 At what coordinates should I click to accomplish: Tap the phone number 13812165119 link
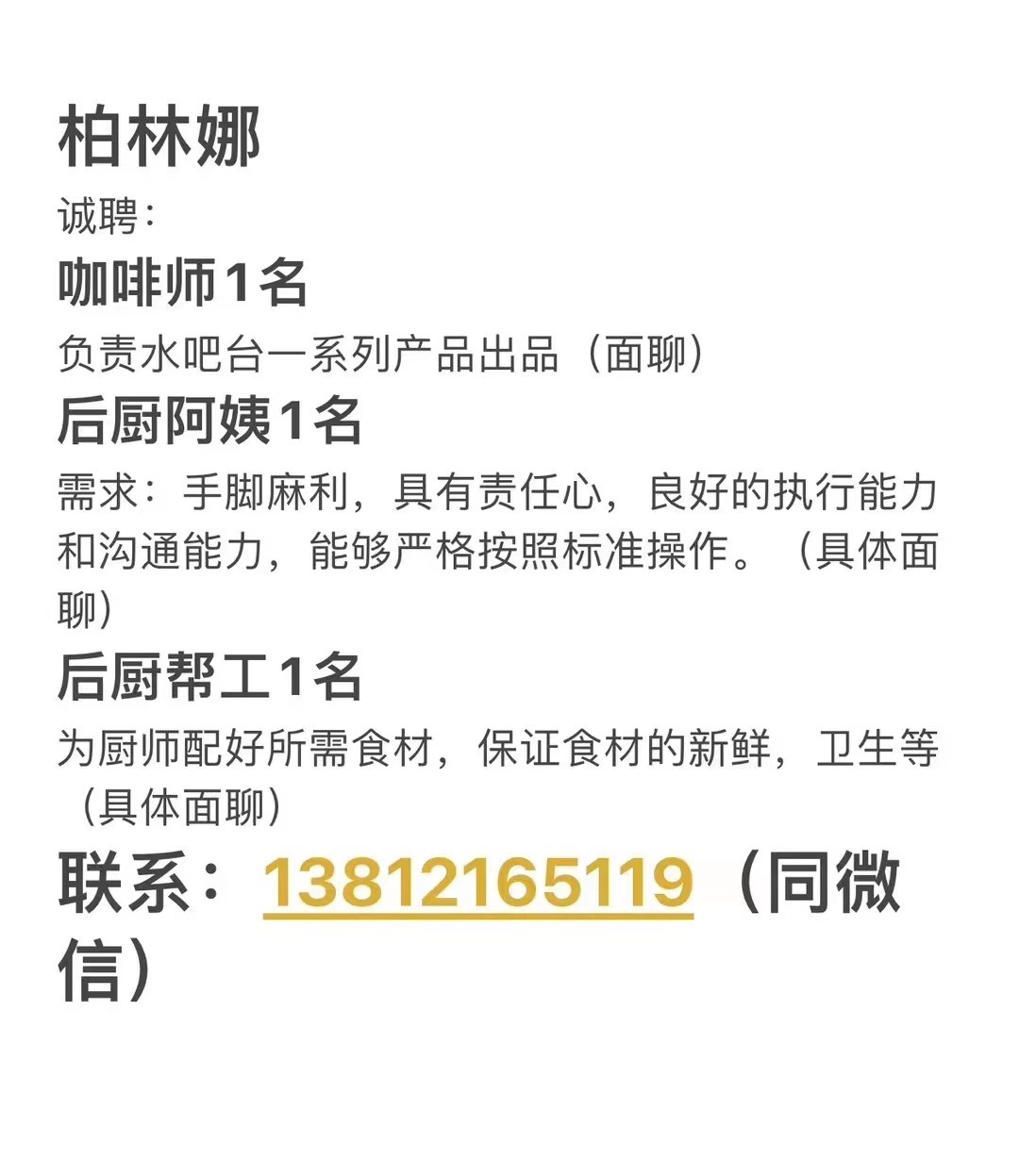pyautogui.click(x=477, y=883)
